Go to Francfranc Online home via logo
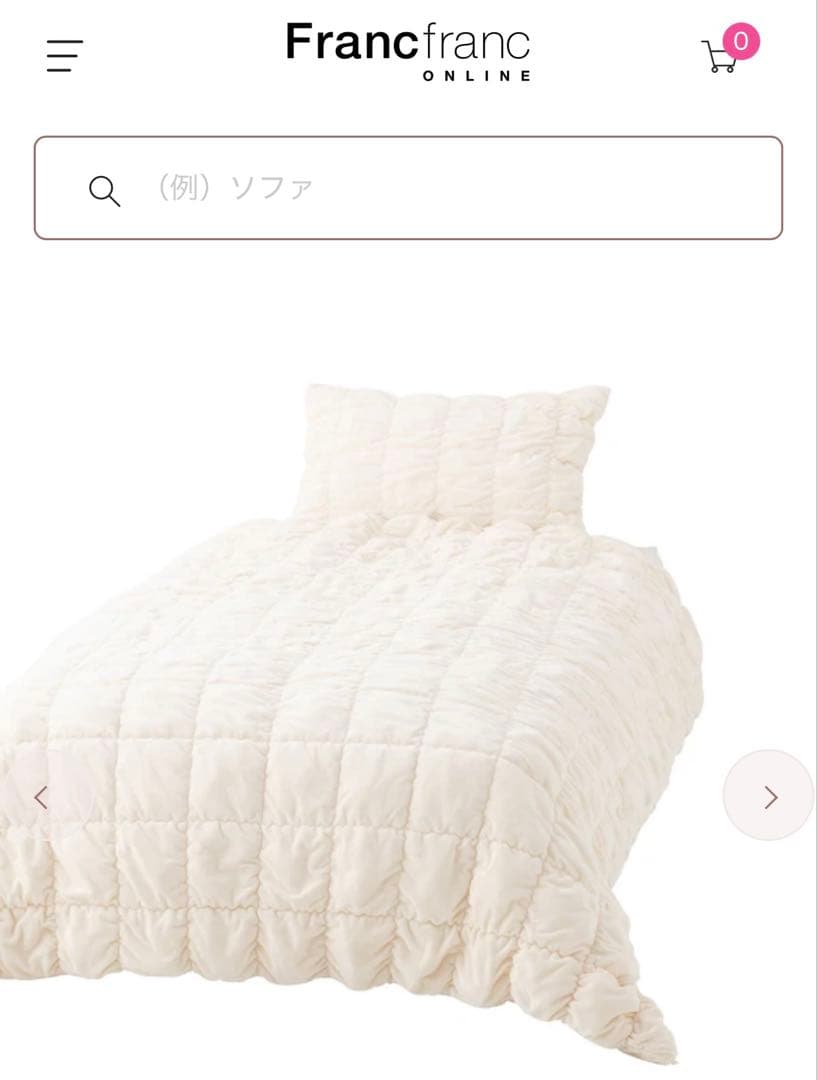 pos(407,51)
